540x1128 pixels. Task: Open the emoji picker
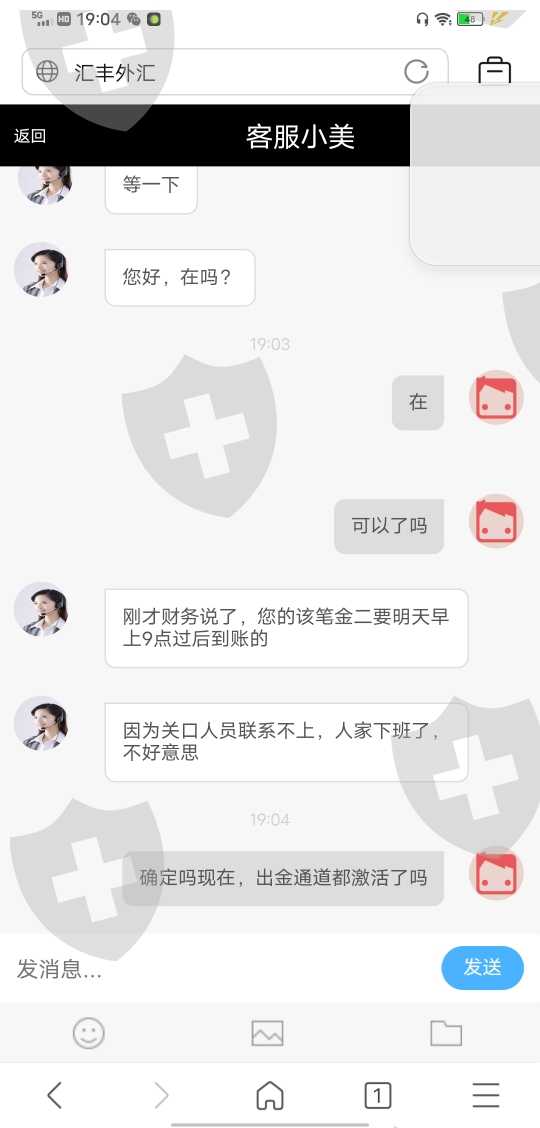coord(89,1034)
